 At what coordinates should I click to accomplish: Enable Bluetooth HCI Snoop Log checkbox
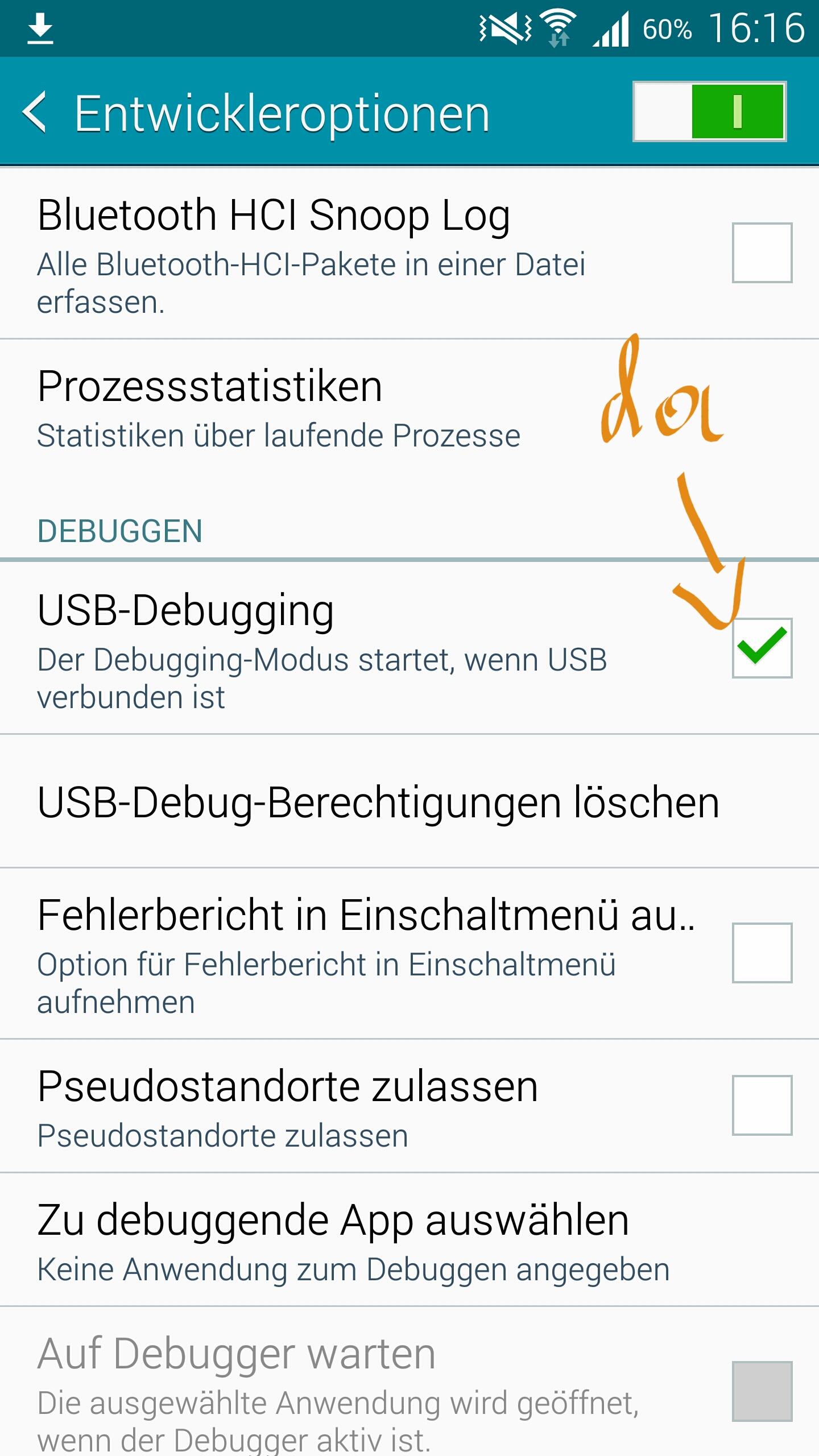point(762,253)
